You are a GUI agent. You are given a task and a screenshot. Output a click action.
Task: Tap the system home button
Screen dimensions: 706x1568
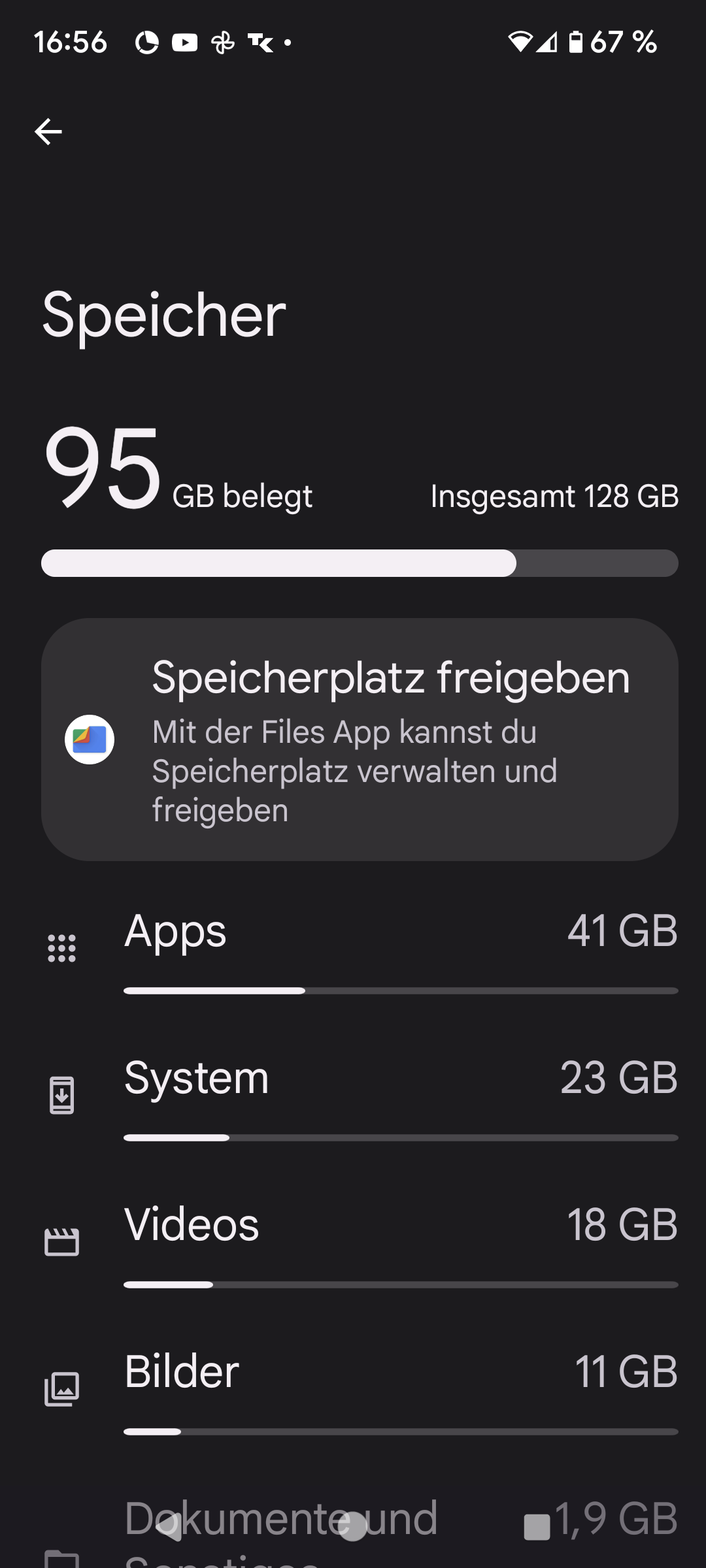tap(353, 1526)
